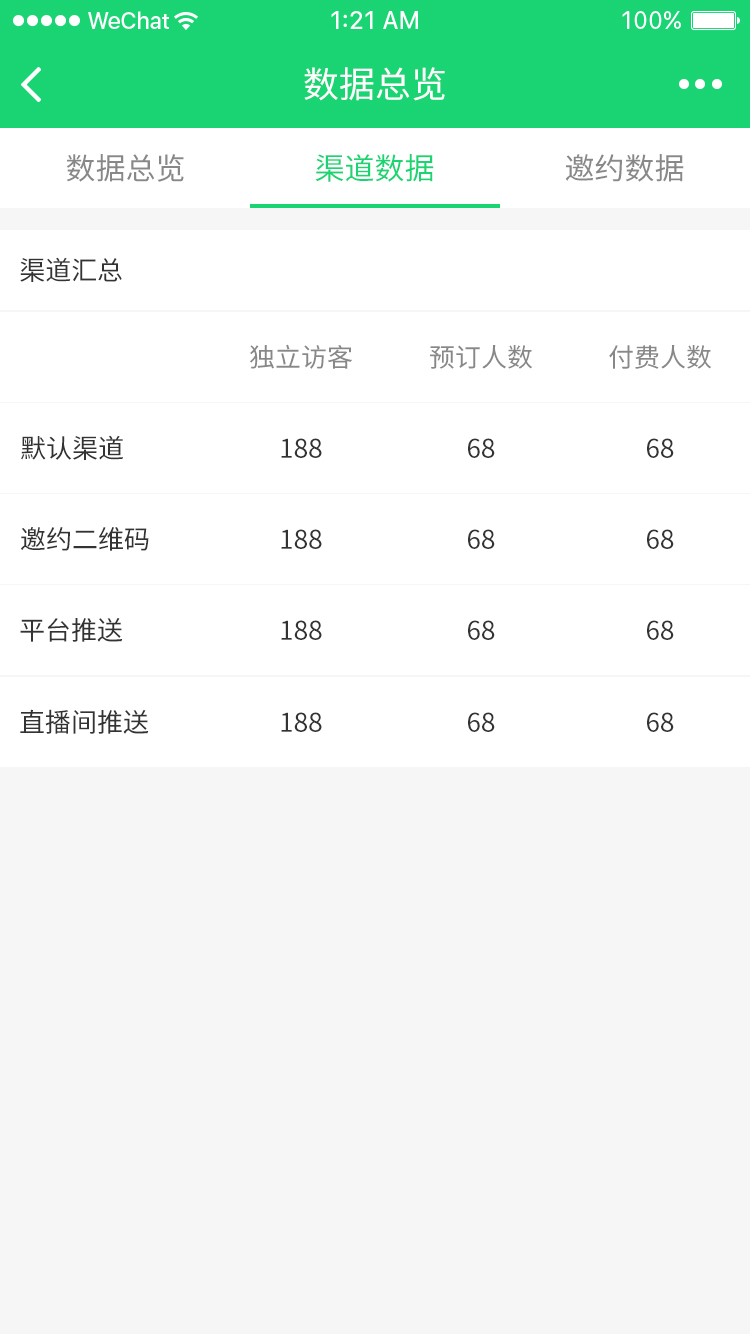Switch to the 数据总览 tab

point(125,168)
